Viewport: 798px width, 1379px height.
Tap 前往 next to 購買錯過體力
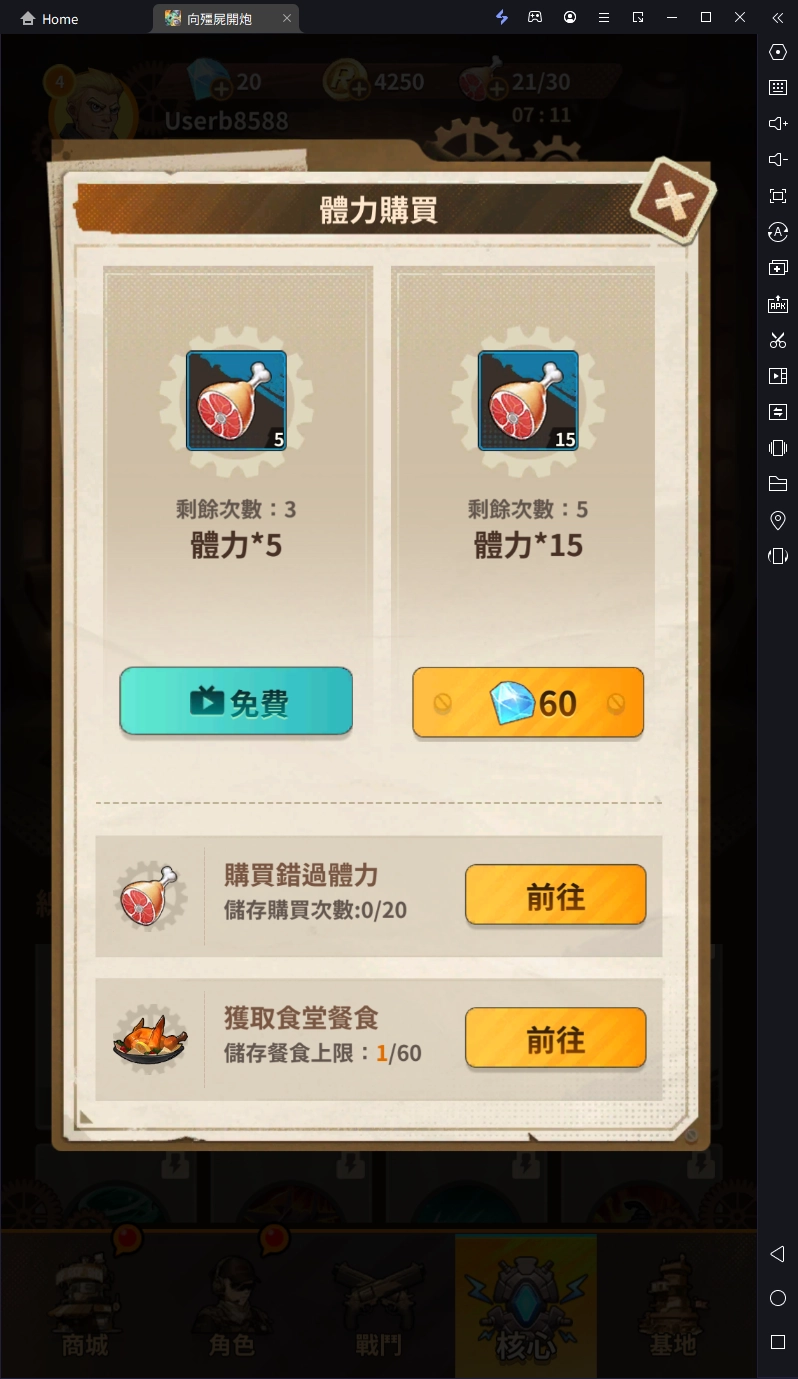555,895
